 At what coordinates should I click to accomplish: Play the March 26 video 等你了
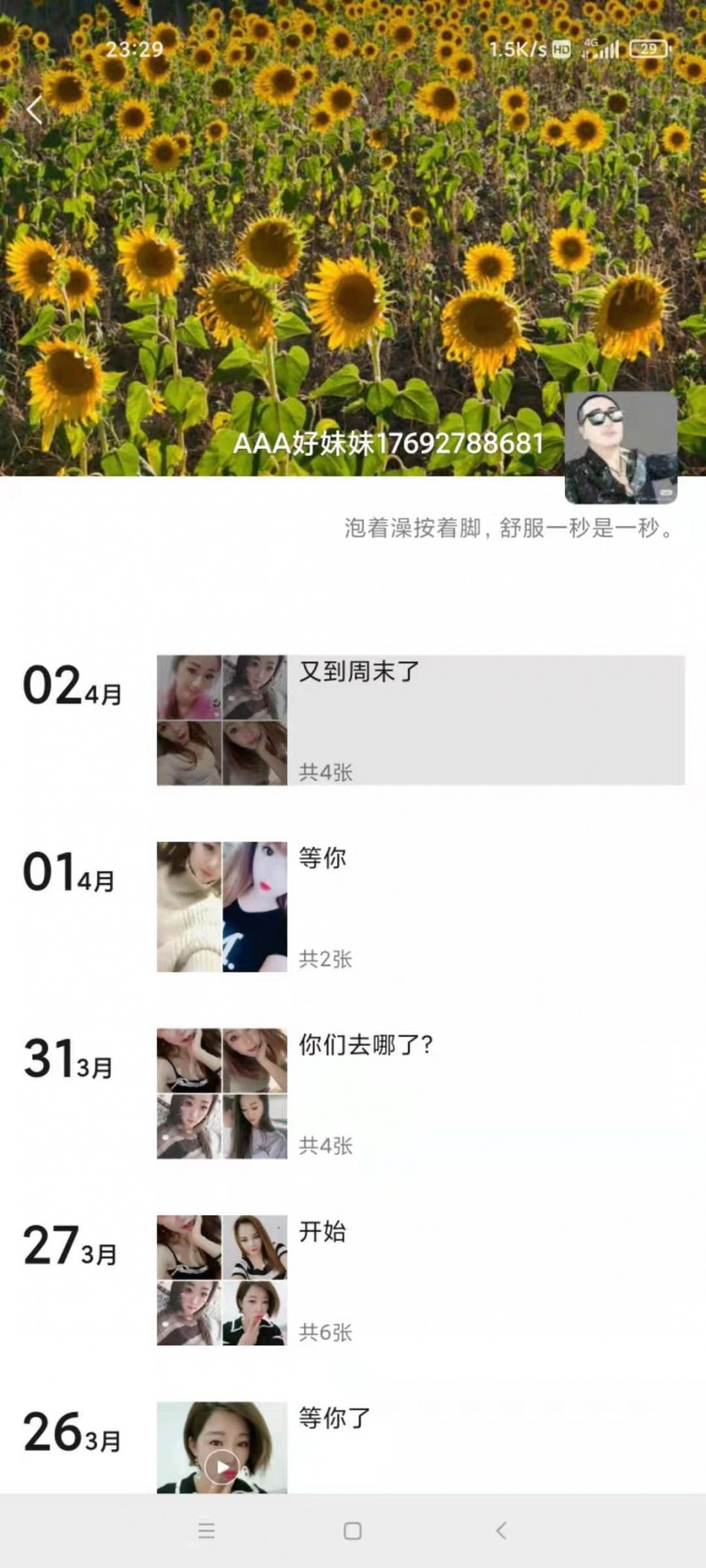tap(221, 1466)
